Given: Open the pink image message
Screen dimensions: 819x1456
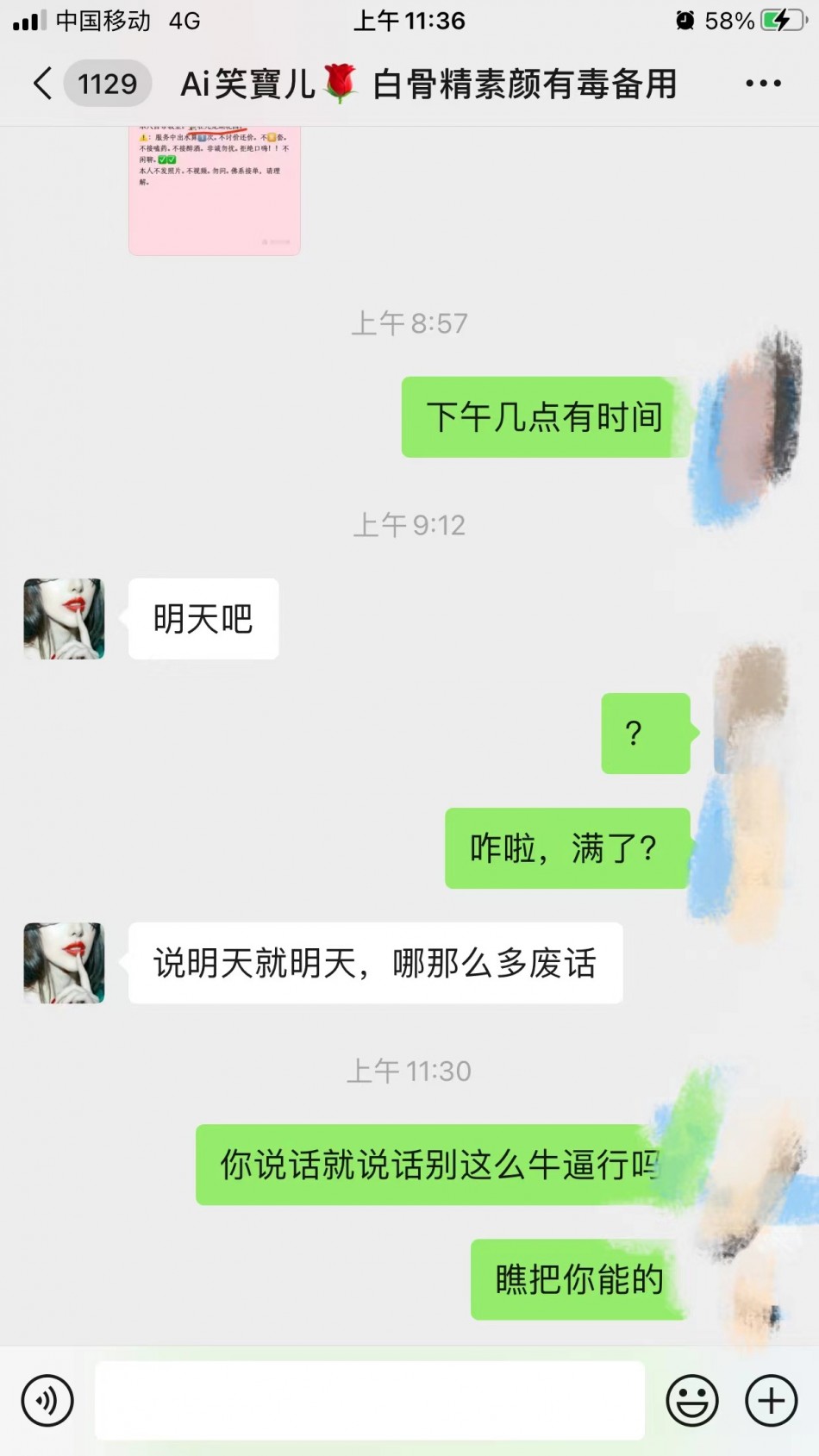Looking at the screenshot, I should (215, 191).
